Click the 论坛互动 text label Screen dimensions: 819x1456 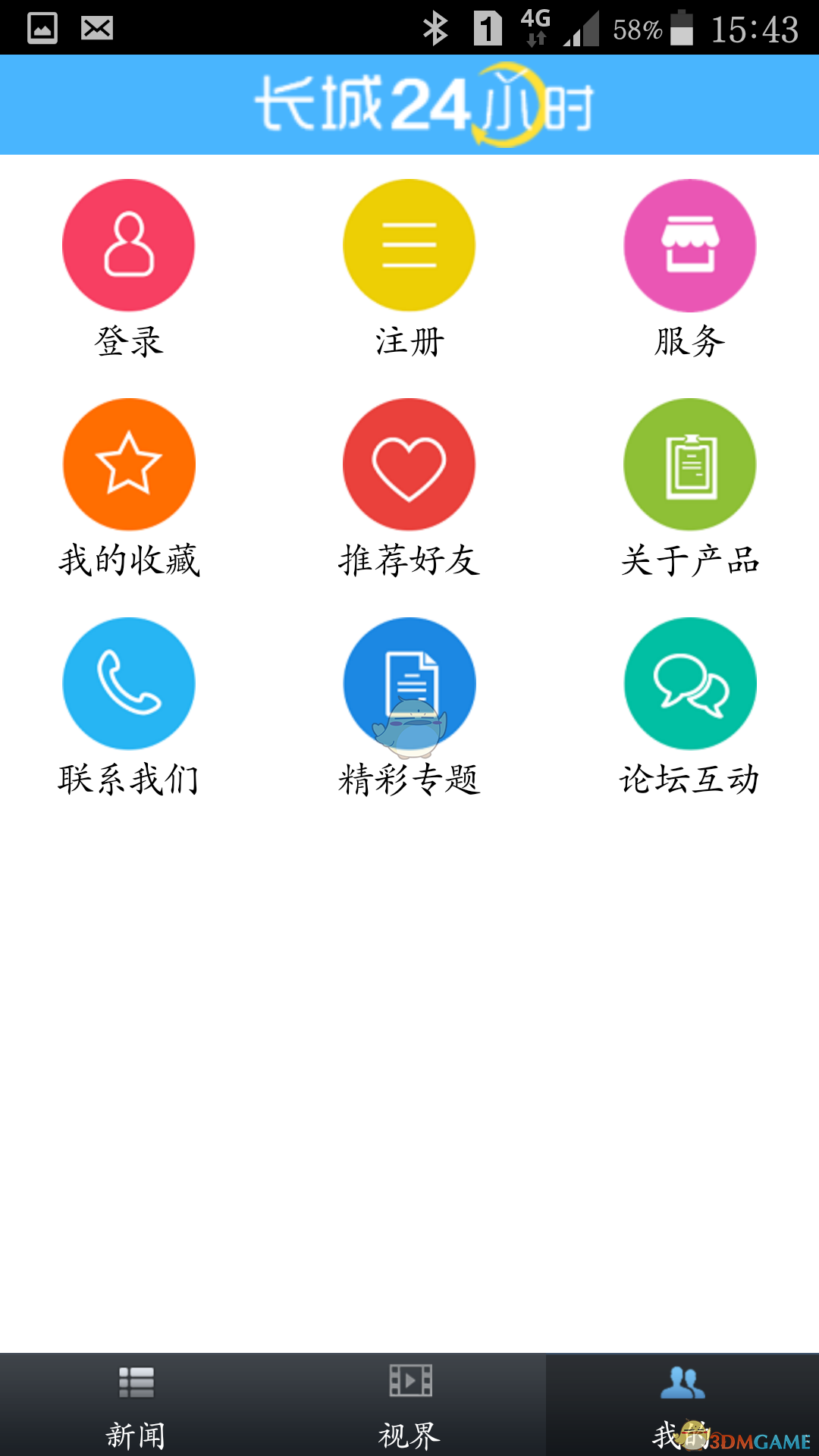click(689, 777)
